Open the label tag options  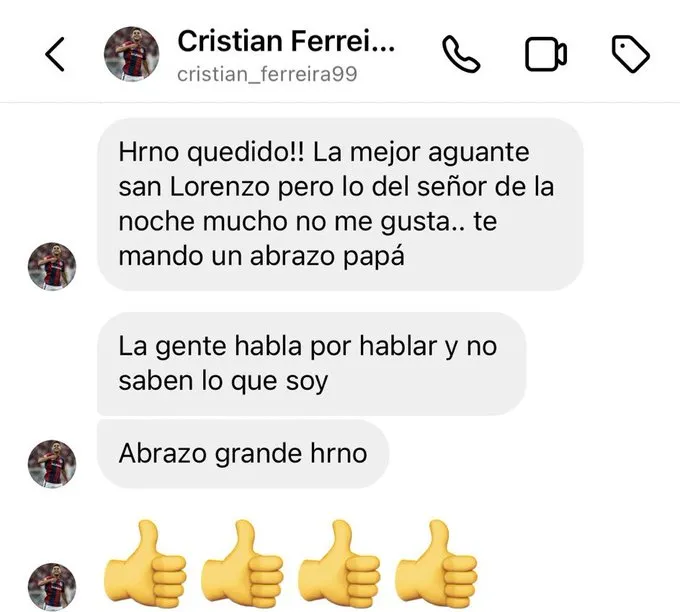coord(630,55)
